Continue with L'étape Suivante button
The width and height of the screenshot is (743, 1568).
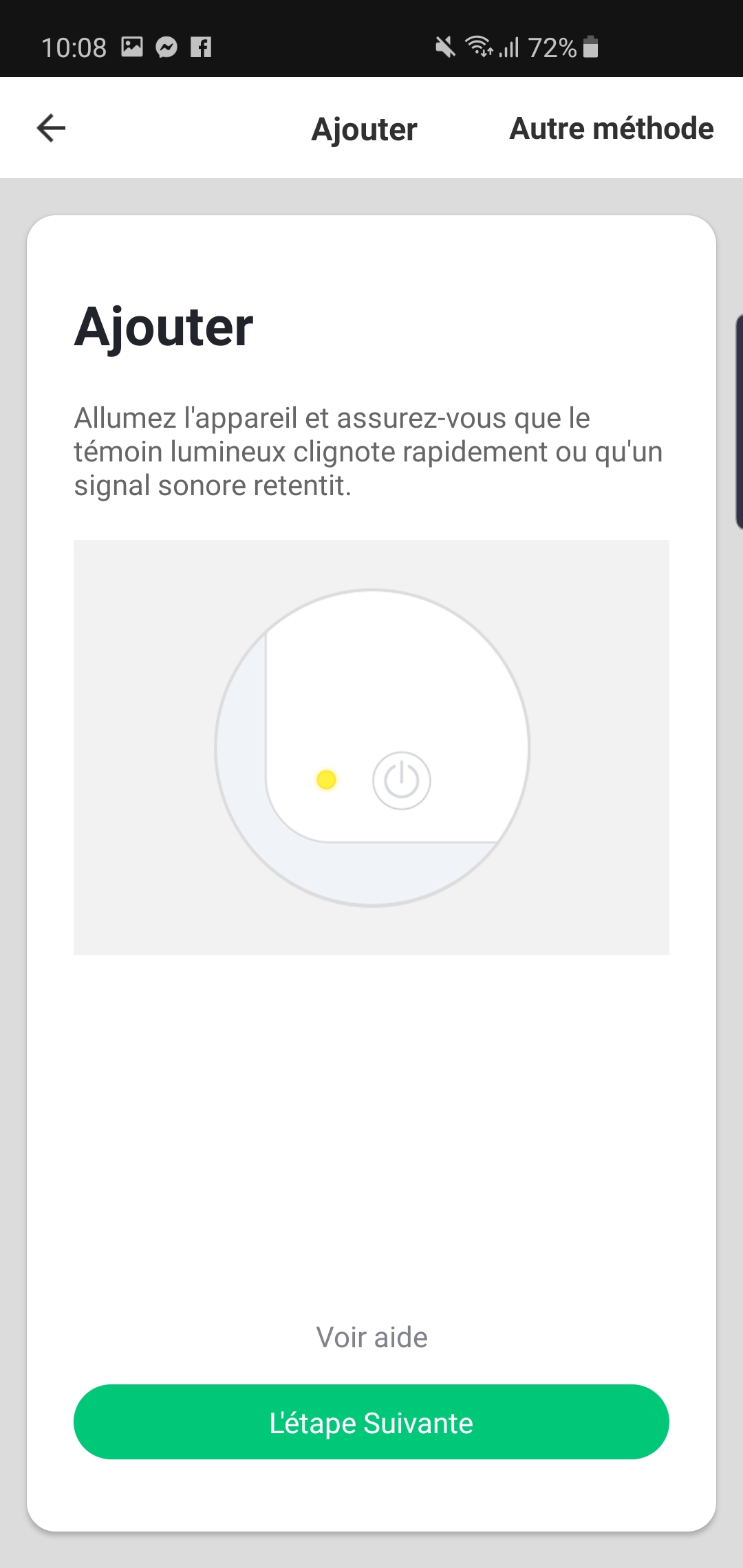tap(371, 1422)
